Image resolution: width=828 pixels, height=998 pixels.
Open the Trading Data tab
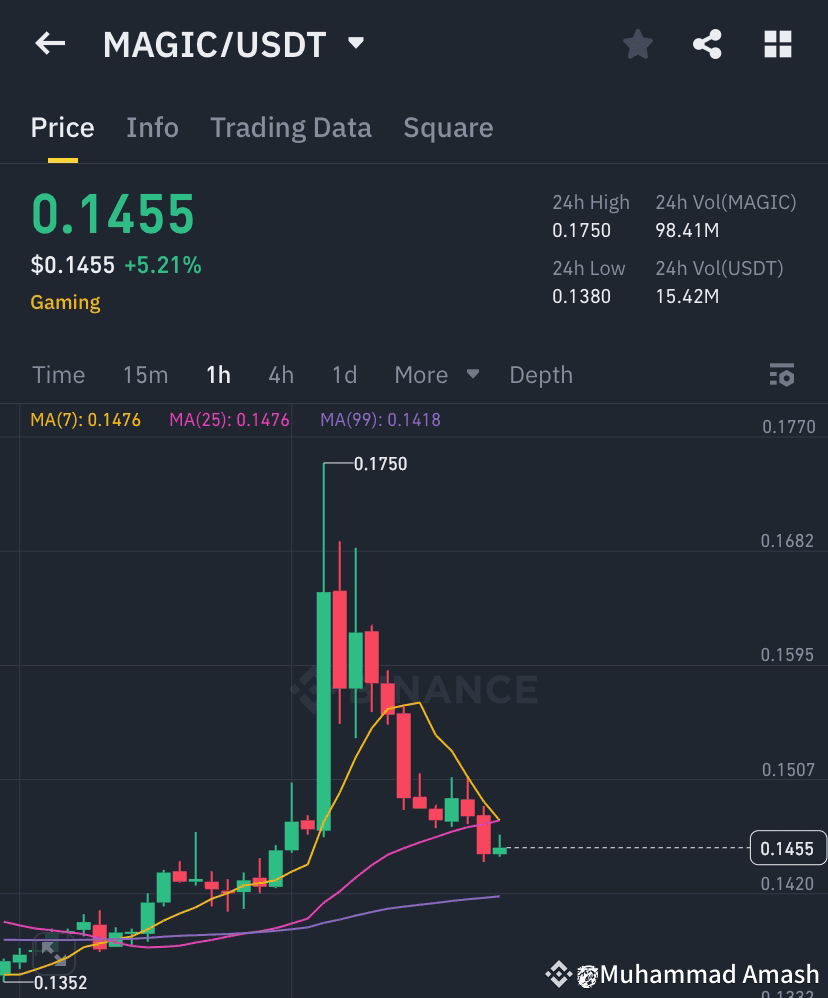(x=291, y=127)
